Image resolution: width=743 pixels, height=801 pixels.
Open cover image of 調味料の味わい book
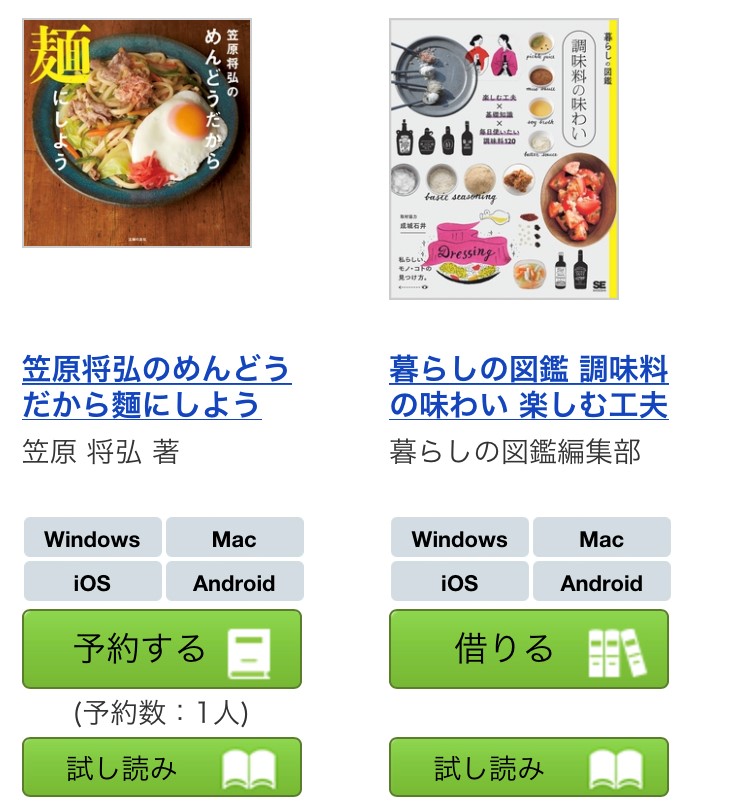pyautogui.click(x=504, y=159)
